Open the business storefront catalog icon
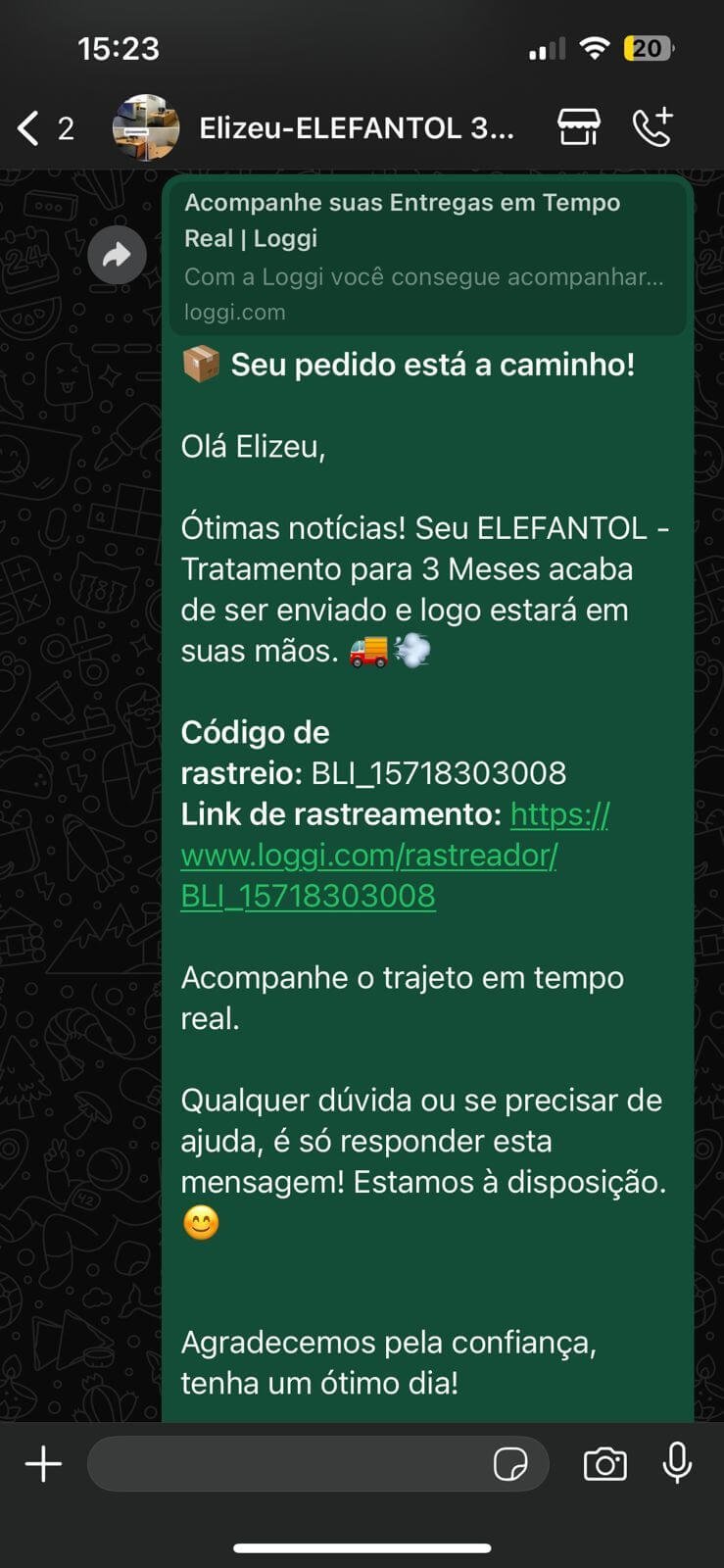724x1568 pixels. coord(578,127)
